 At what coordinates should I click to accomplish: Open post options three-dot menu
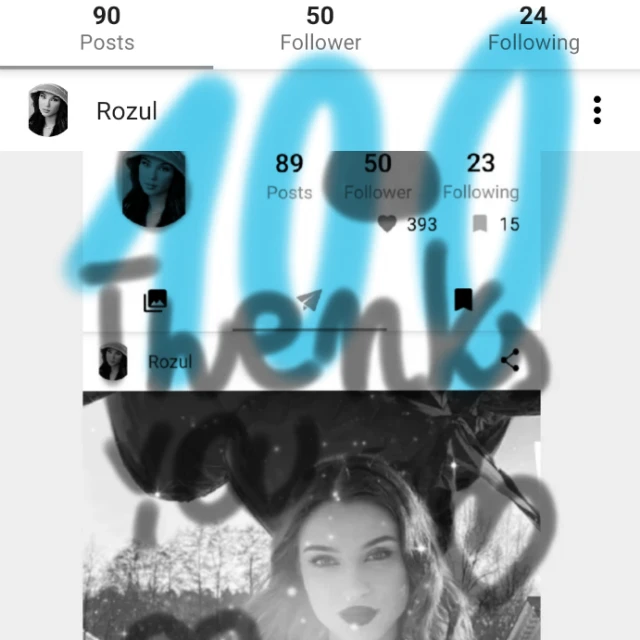[597, 110]
